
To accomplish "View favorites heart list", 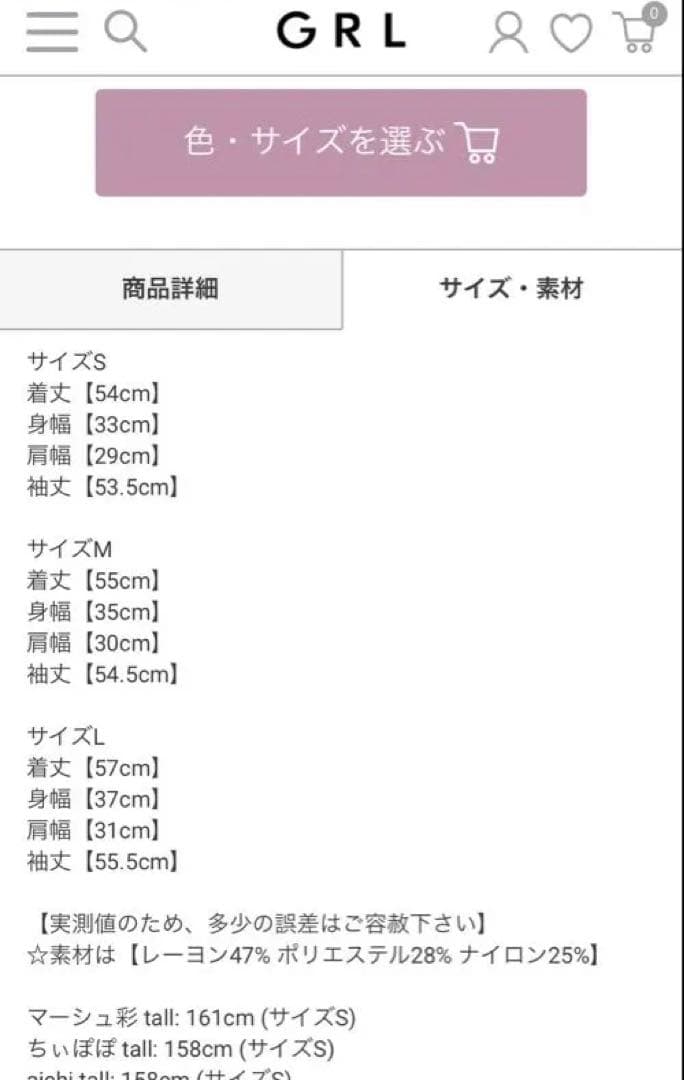I will [x=571, y=34].
